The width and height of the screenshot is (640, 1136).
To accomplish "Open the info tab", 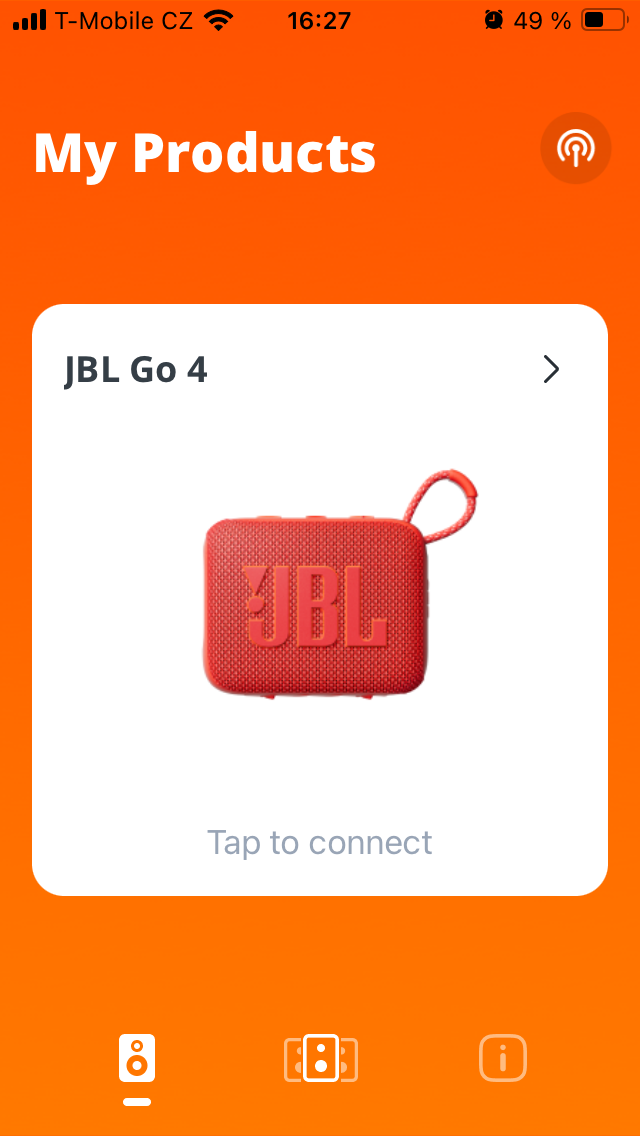I will coord(502,1058).
